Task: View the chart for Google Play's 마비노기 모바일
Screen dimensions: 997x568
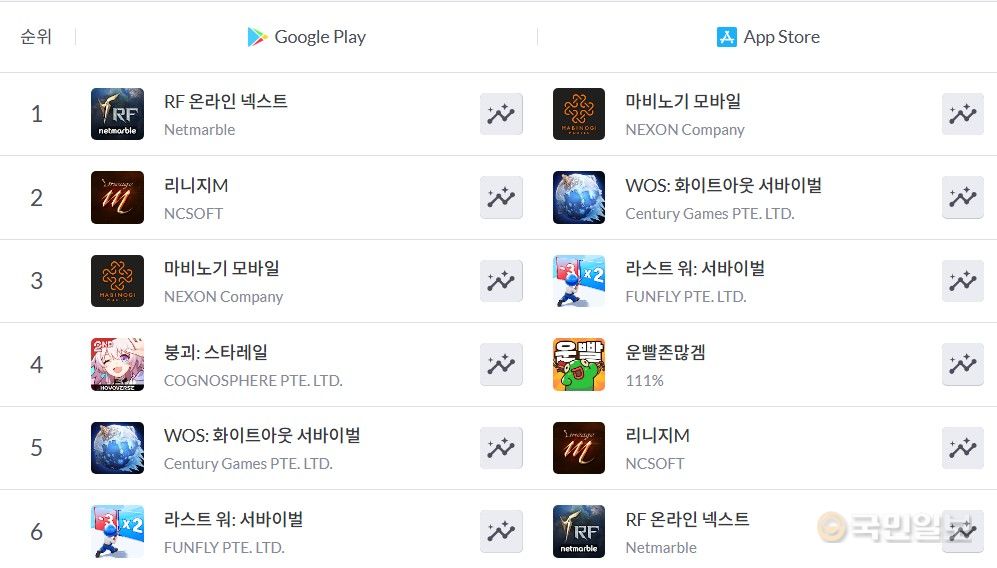Action: point(501,281)
